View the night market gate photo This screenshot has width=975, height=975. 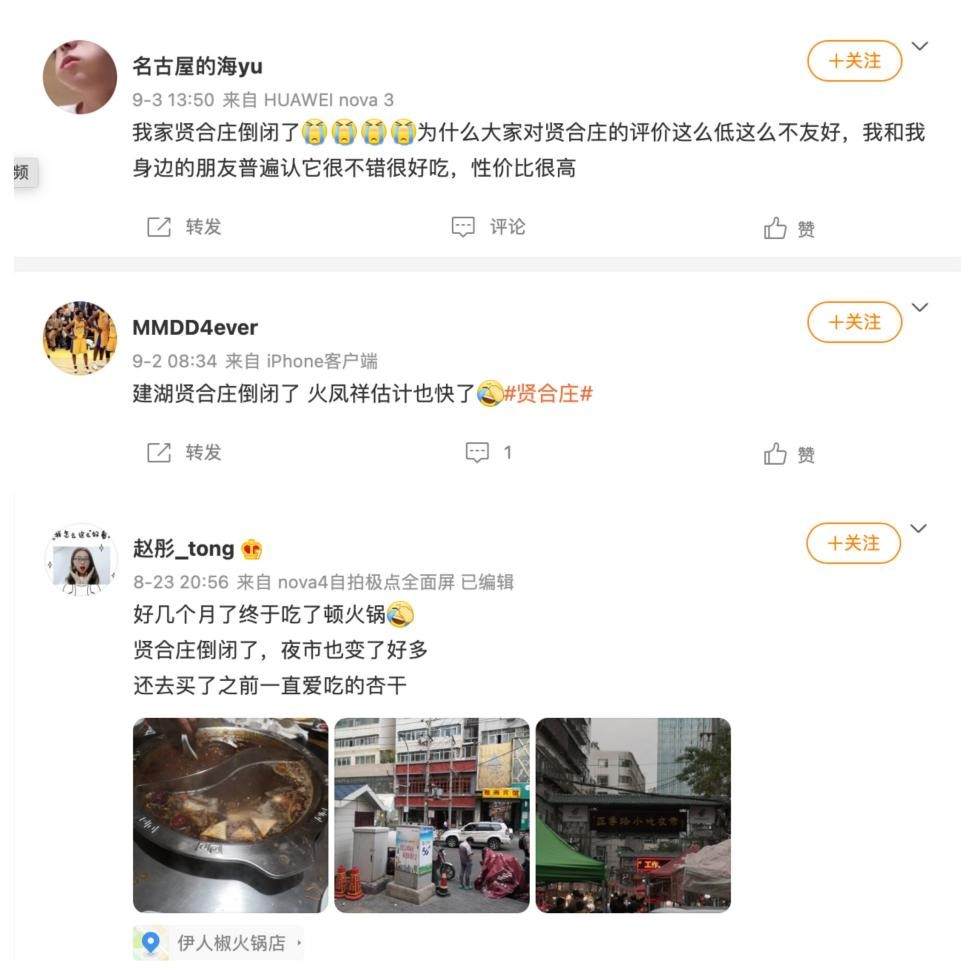coord(633,815)
